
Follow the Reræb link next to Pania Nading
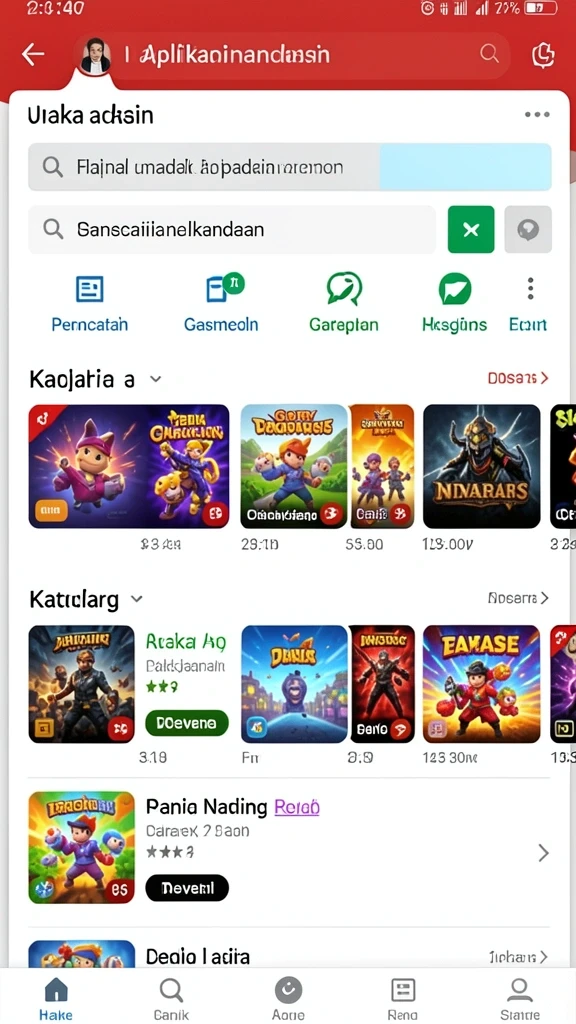[296, 807]
